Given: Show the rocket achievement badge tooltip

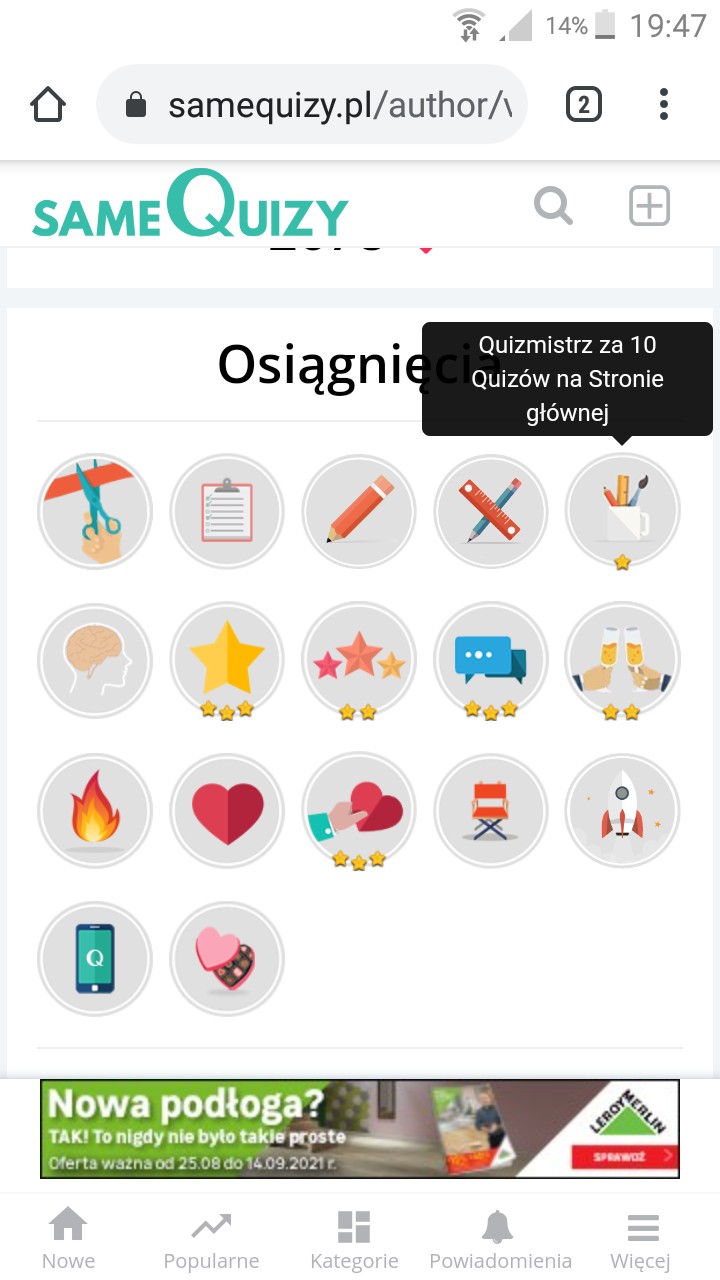Looking at the screenshot, I should pyautogui.click(x=622, y=809).
